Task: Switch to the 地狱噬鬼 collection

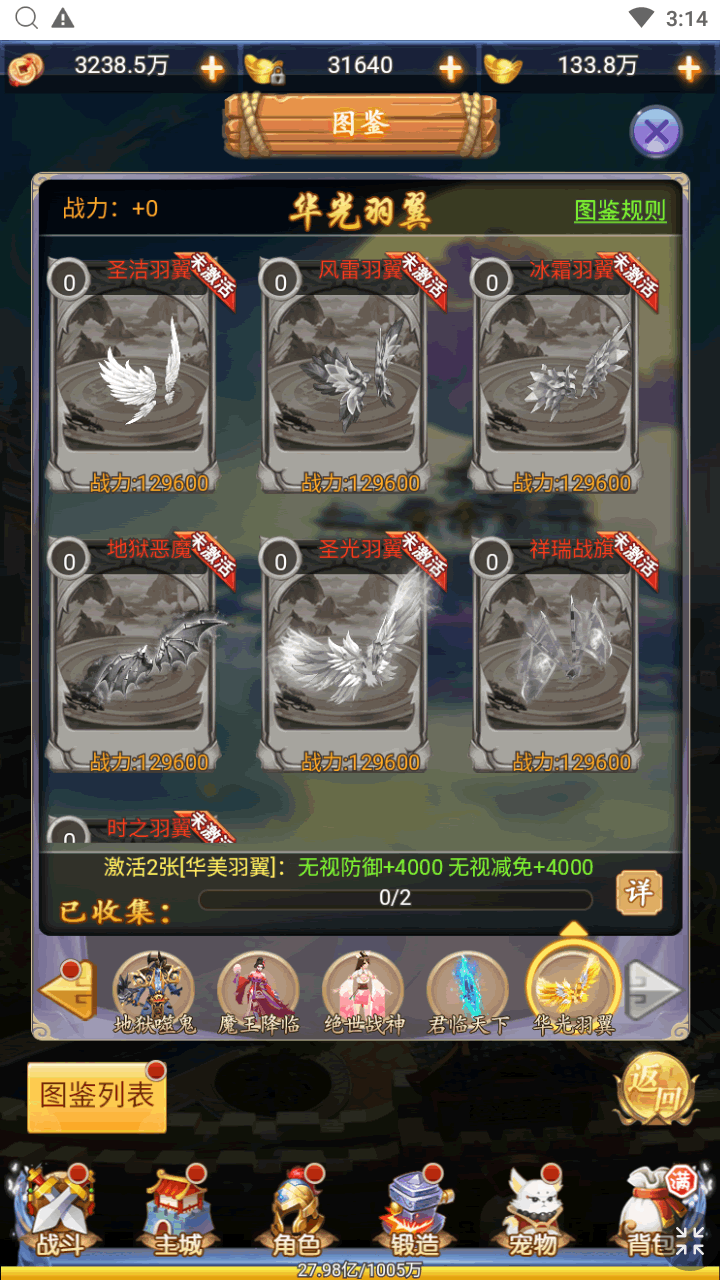Action: pyautogui.click(x=153, y=990)
